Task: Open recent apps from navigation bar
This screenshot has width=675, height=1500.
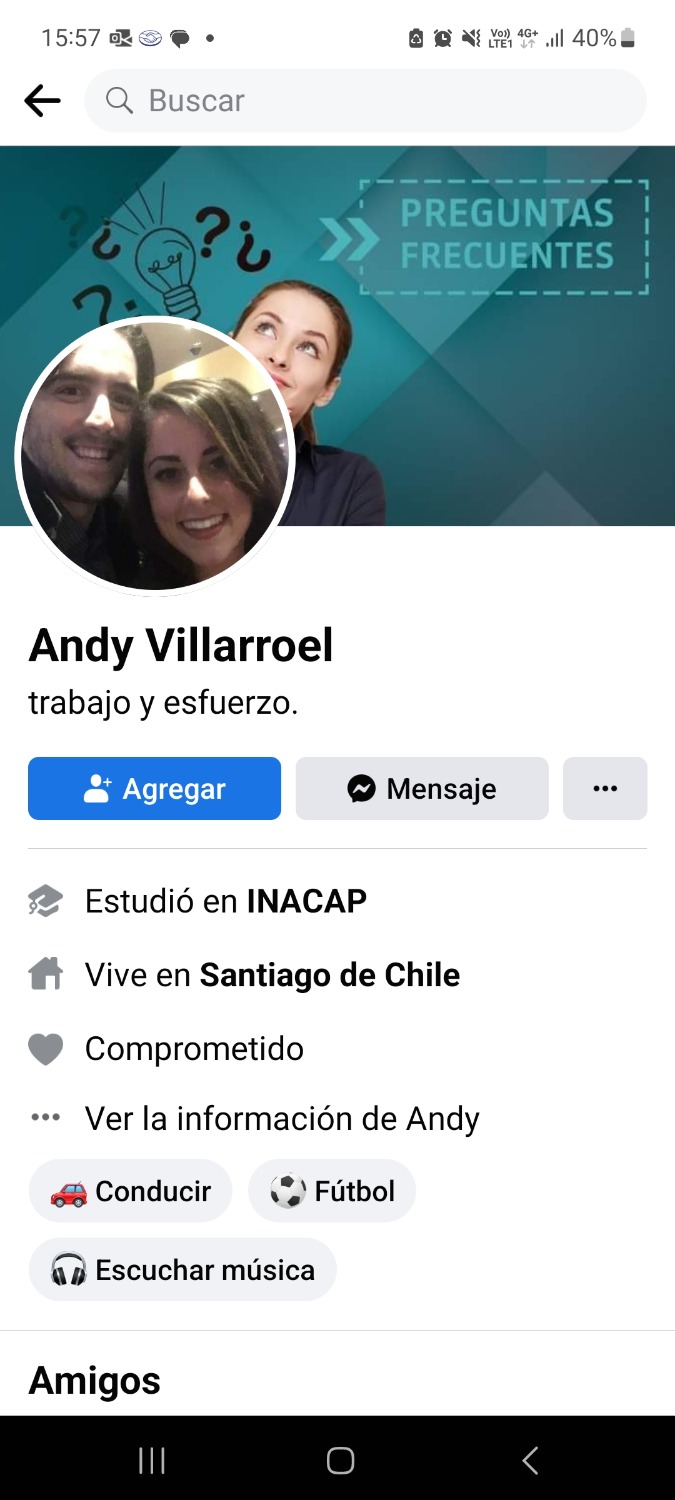Action: coord(152,1461)
